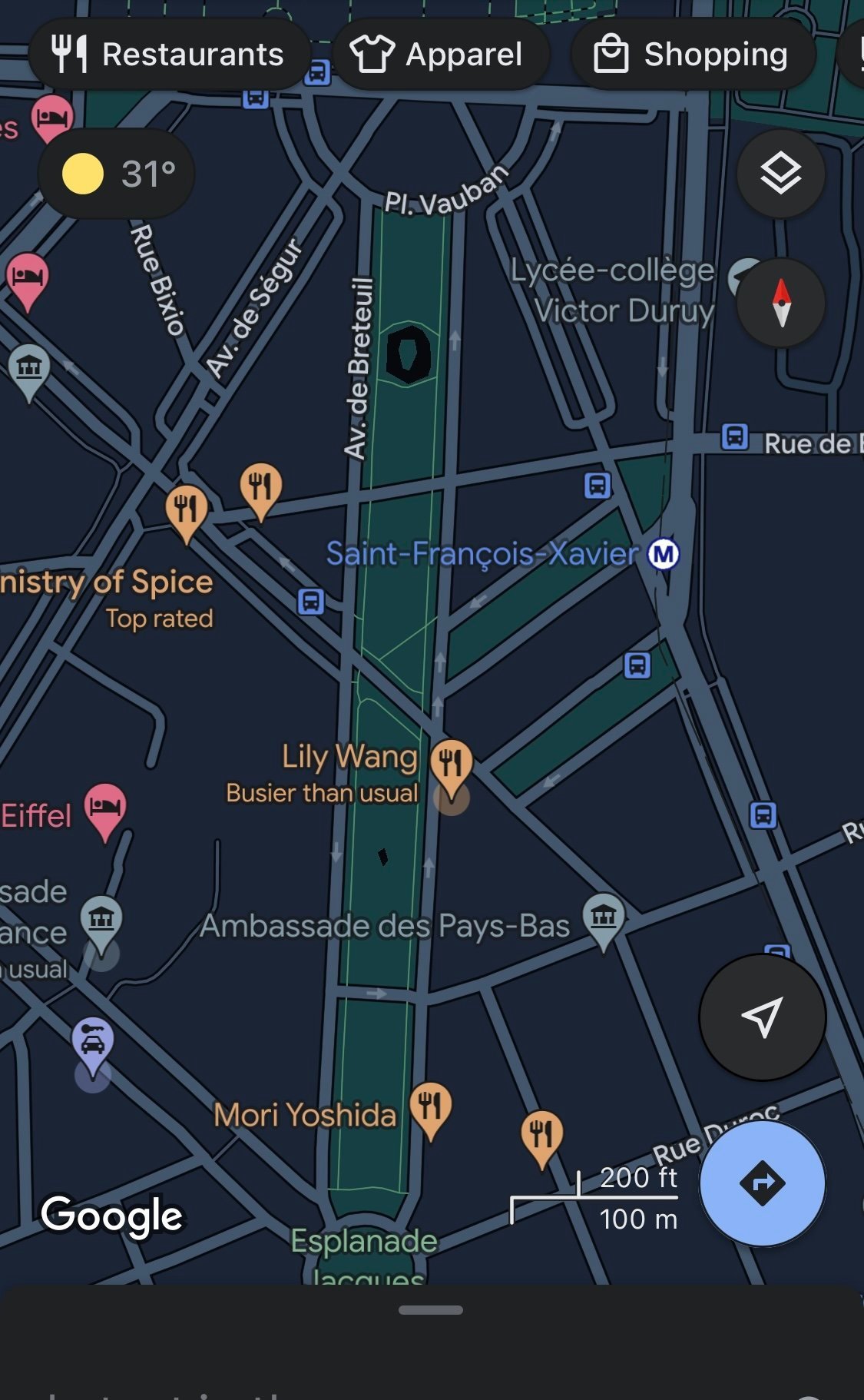Expand the bottom sheet handle
864x1400 pixels.
coord(431,1310)
